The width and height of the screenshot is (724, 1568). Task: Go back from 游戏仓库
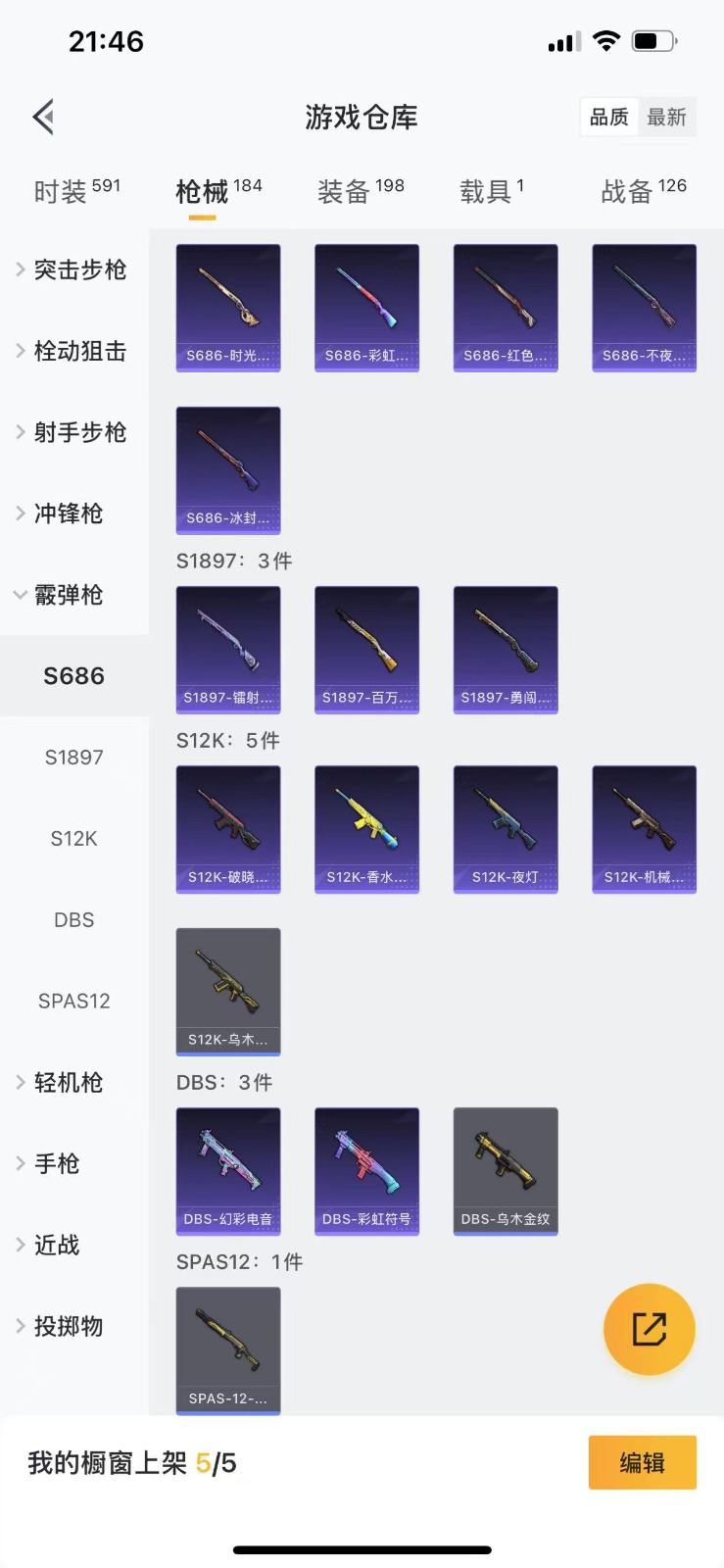click(44, 118)
